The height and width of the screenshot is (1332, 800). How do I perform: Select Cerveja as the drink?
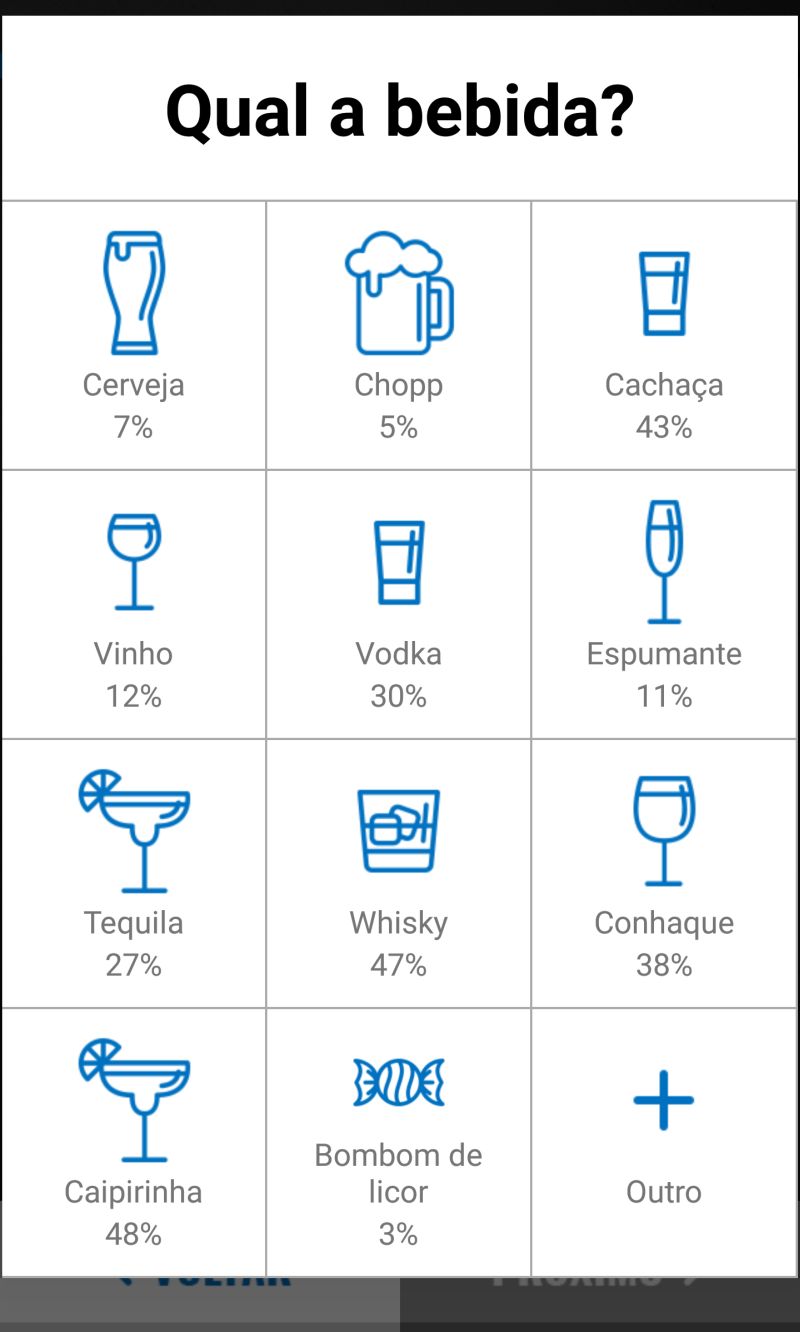[x=134, y=335]
